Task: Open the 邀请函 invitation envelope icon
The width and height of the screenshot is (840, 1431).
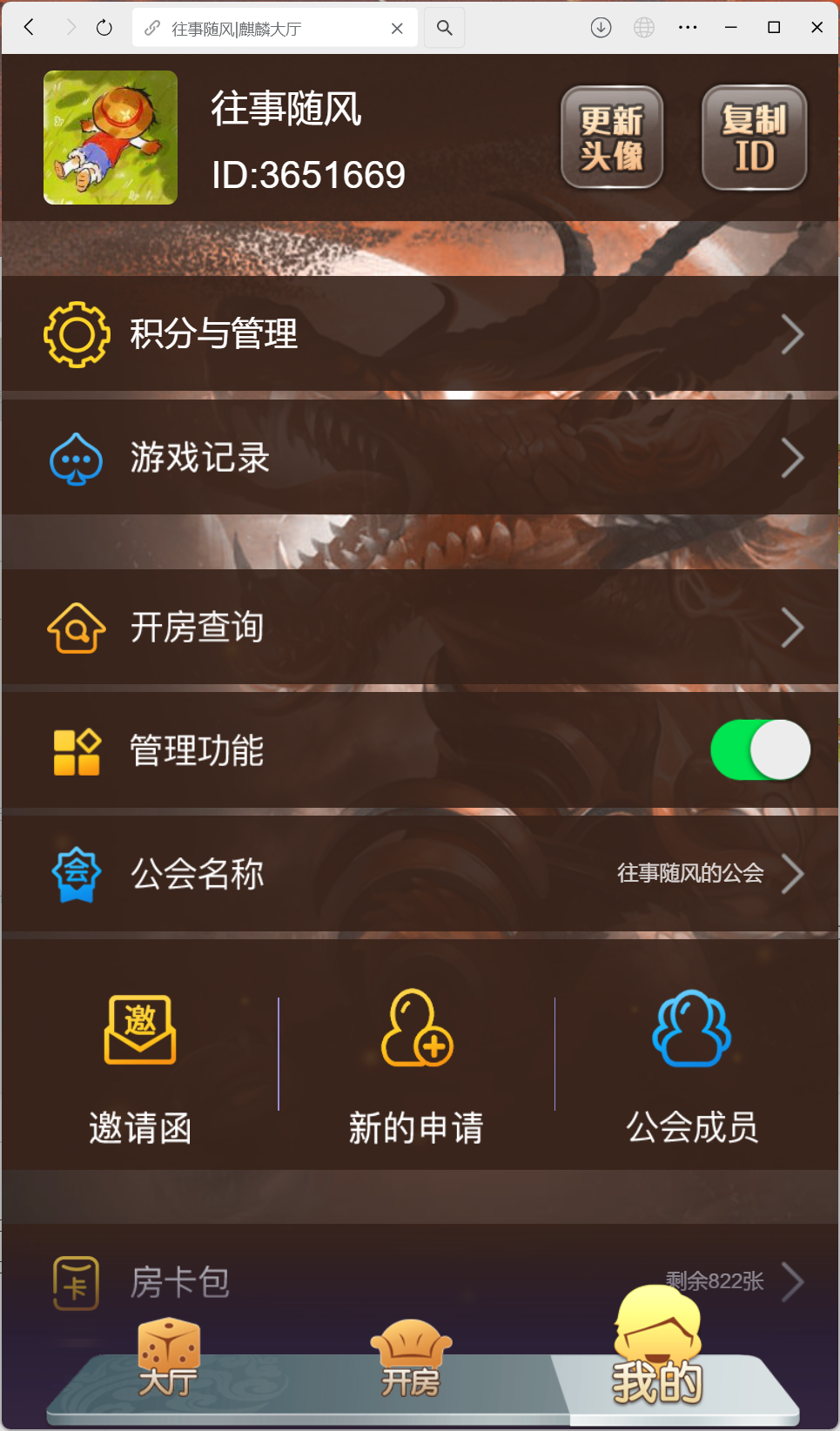Action: tap(139, 1030)
